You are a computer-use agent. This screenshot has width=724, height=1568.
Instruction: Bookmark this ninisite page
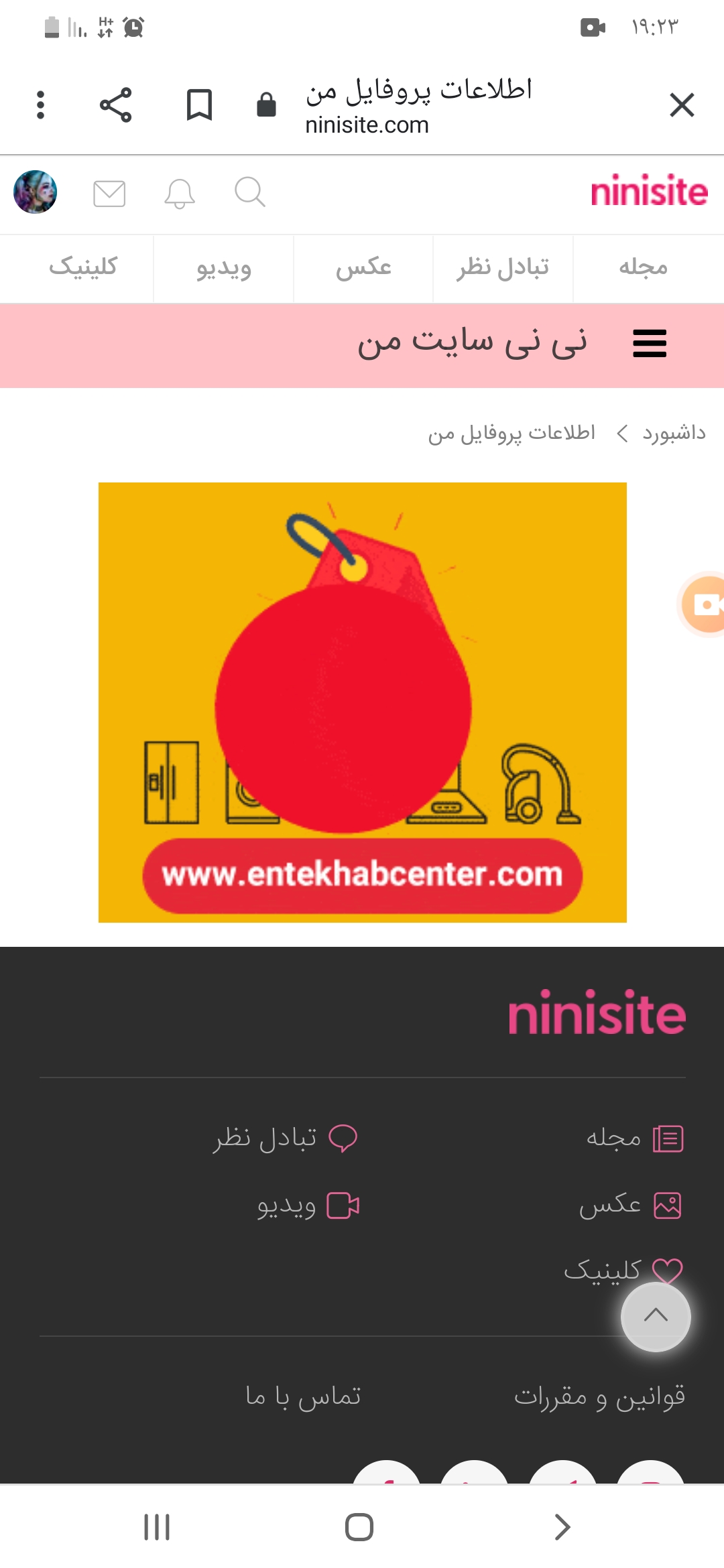pyautogui.click(x=199, y=105)
